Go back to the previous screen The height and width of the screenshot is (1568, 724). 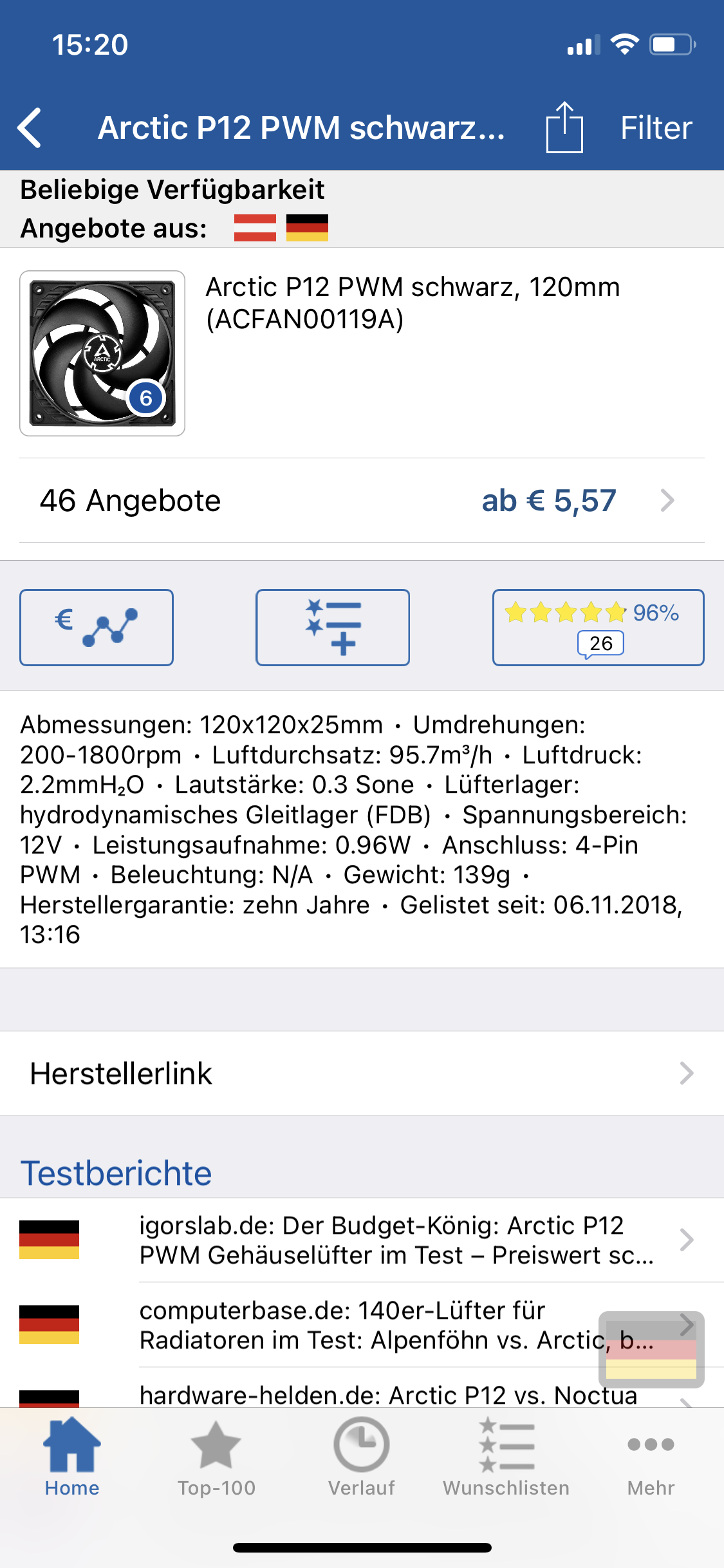pos(30,127)
